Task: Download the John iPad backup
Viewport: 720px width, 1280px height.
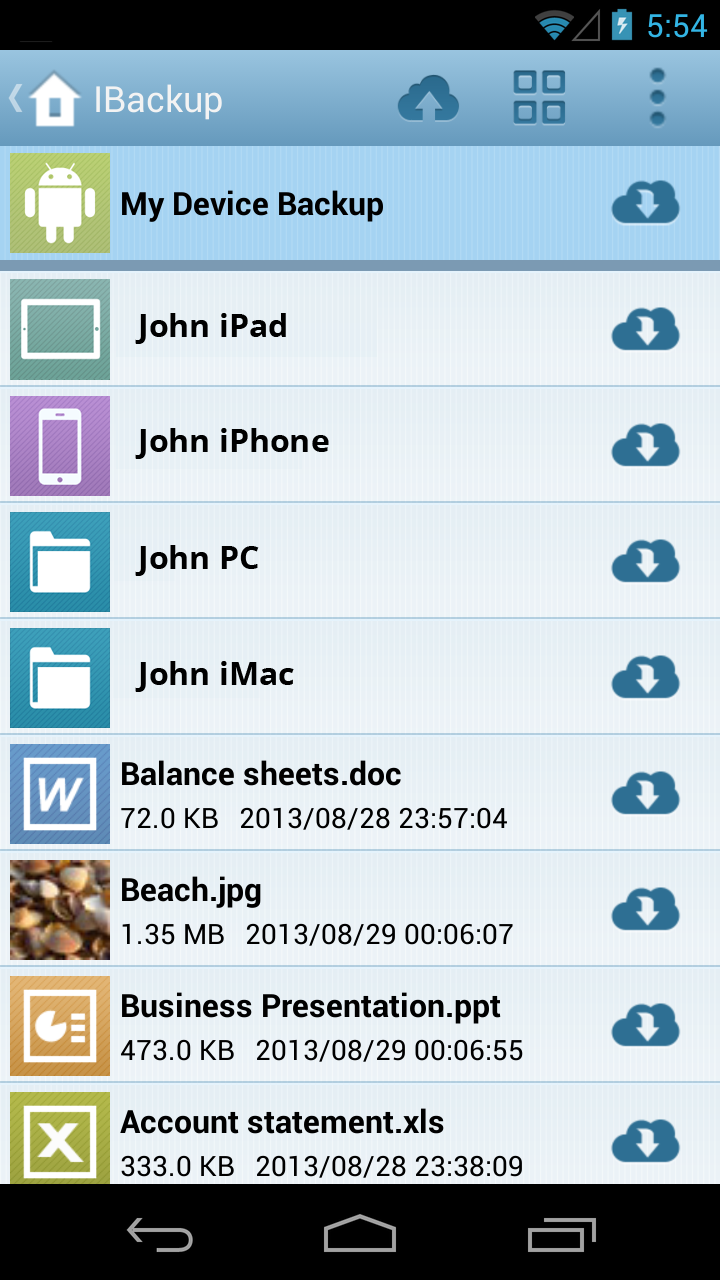Action: coord(645,326)
